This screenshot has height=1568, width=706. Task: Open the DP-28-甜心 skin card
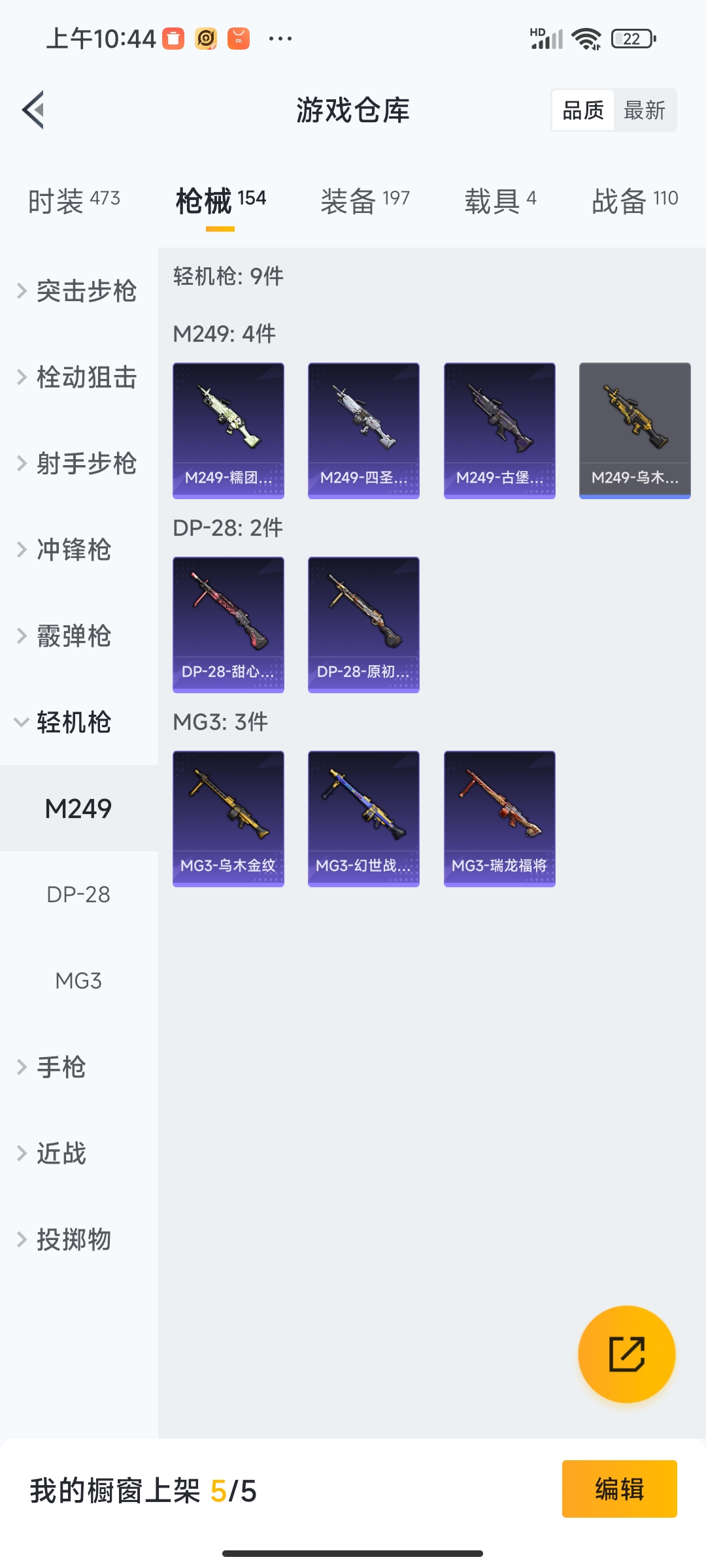pos(227,624)
